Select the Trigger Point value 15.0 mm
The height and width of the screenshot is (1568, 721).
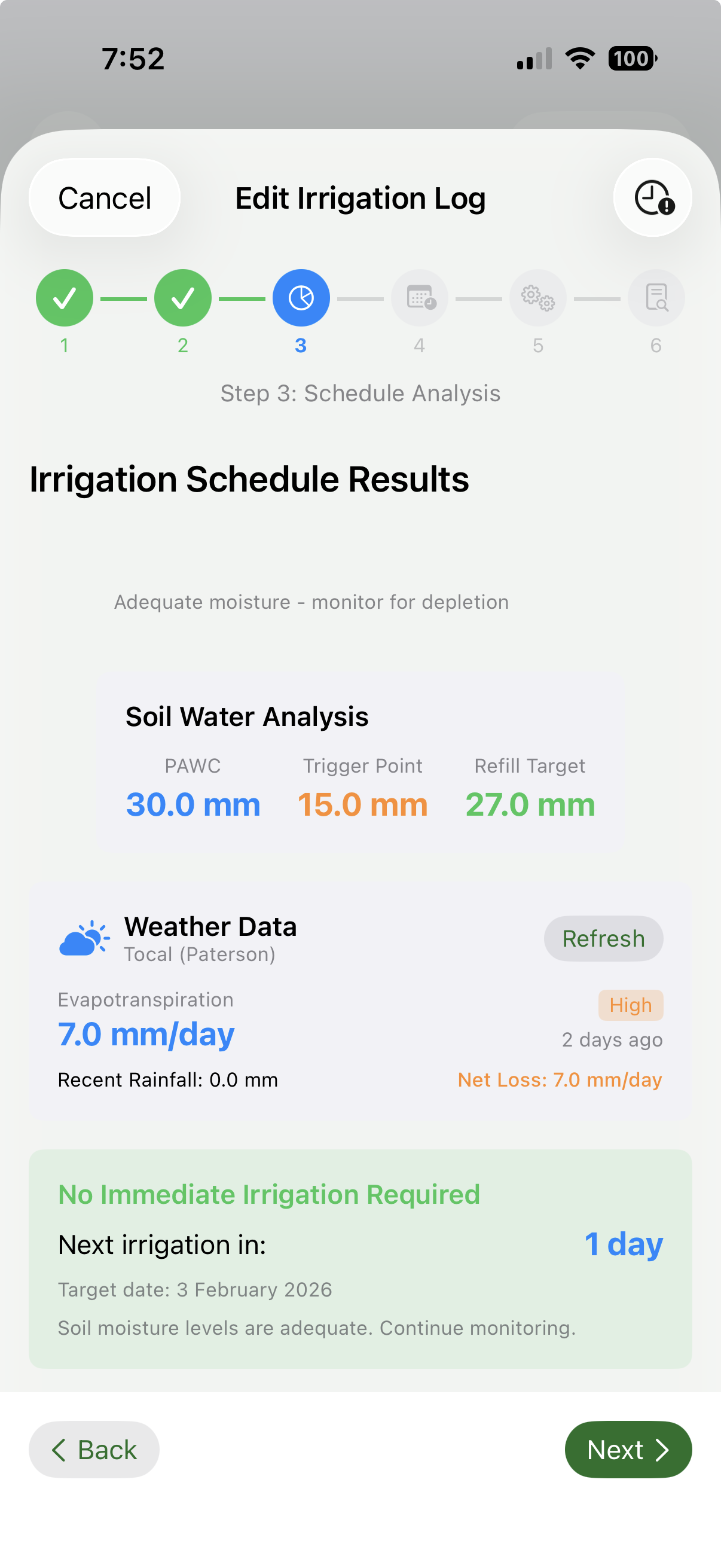(x=363, y=804)
